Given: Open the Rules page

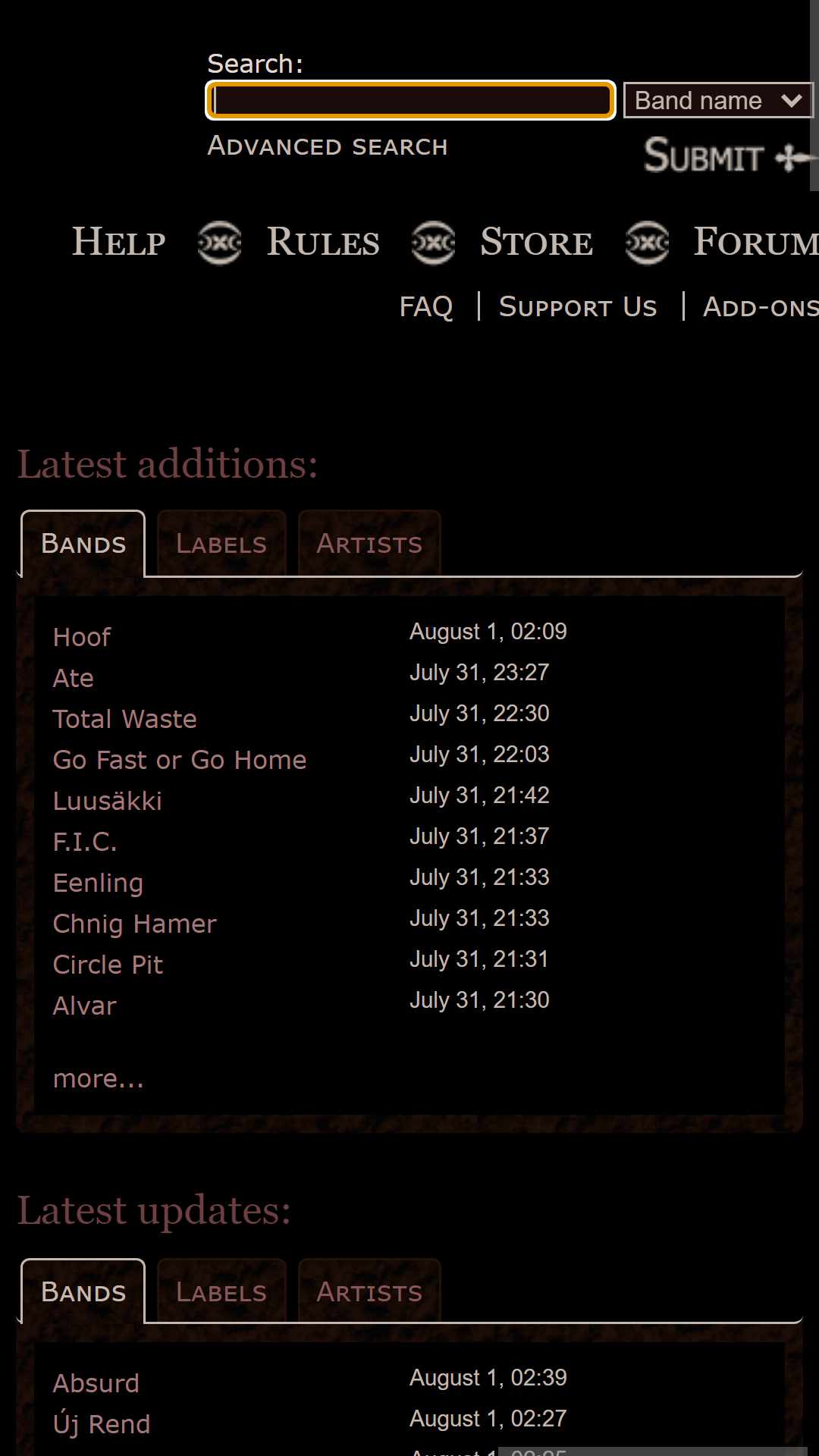Looking at the screenshot, I should (323, 243).
